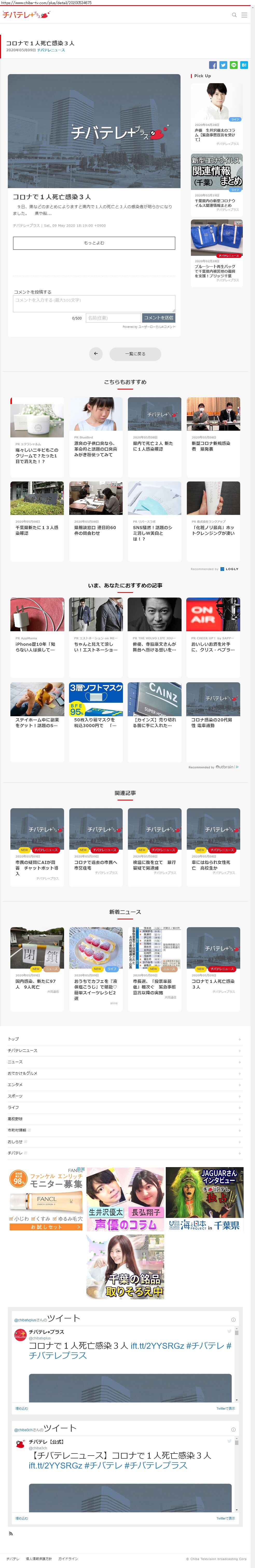This screenshot has height=1568, width=255.
Task: Open 個人情報保護方針 footer link
Action: pos(39,1559)
